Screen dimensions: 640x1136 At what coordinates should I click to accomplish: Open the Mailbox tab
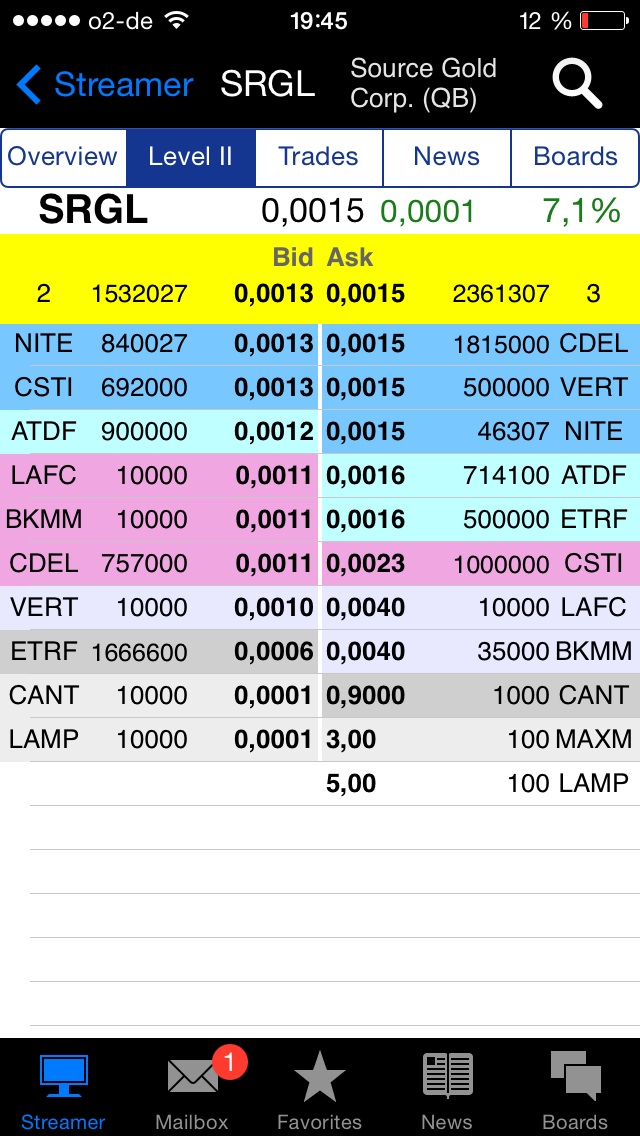pyautogui.click(x=191, y=1090)
